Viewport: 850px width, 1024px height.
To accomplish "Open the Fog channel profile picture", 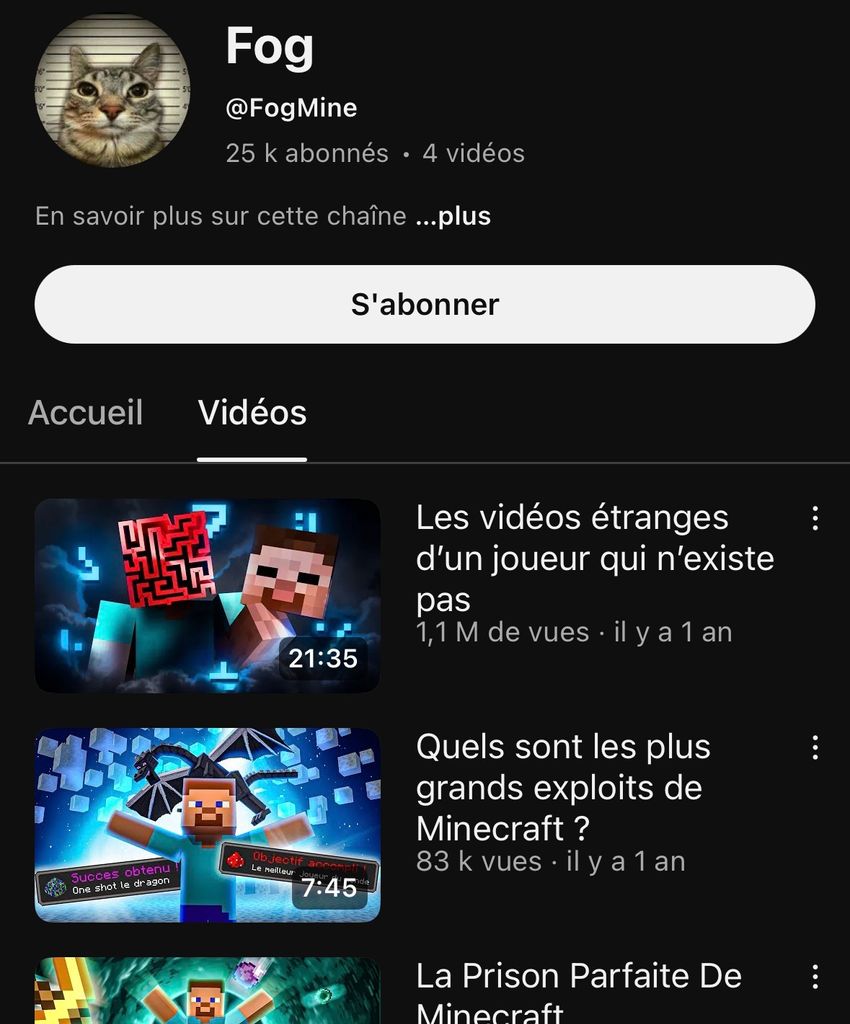I will [x=112, y=91].
